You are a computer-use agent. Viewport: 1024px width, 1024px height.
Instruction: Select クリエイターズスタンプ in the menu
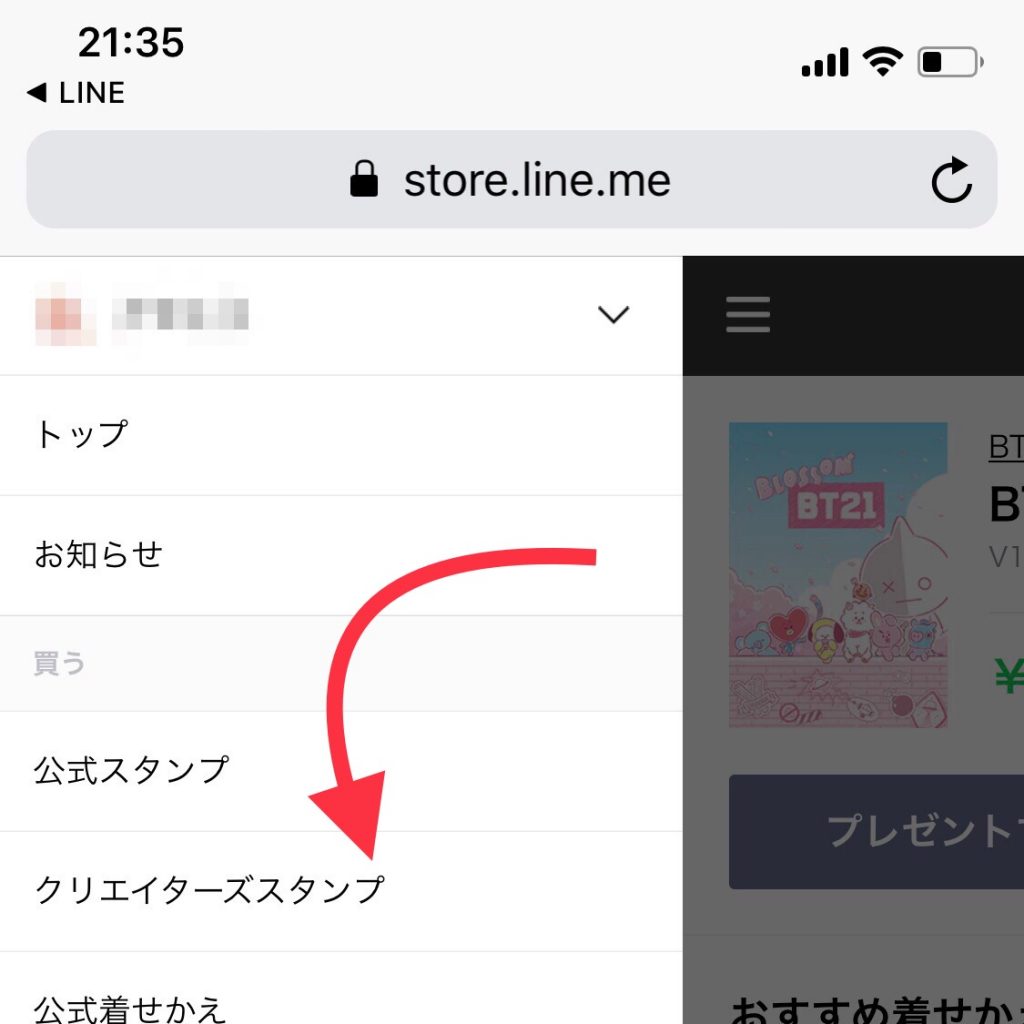209,890
